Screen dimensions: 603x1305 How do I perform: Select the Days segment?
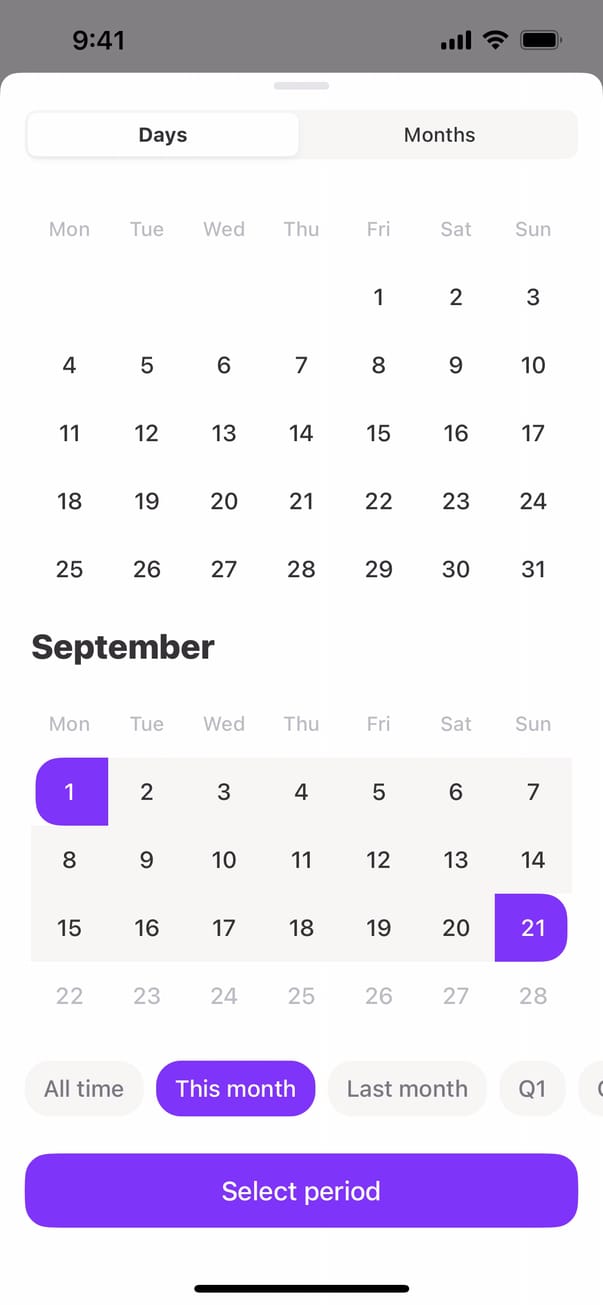point(163,135)
